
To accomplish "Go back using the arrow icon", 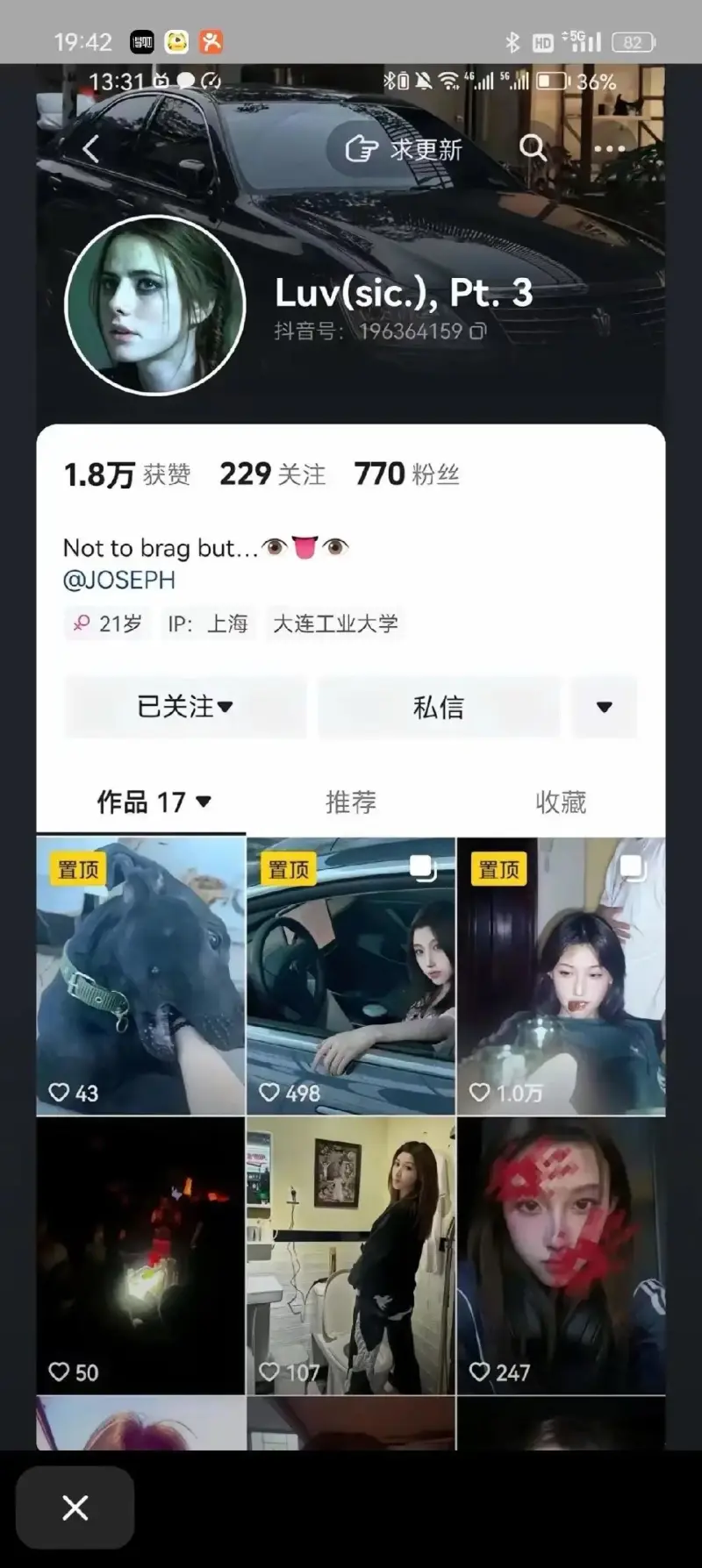I will pos(90,149).
